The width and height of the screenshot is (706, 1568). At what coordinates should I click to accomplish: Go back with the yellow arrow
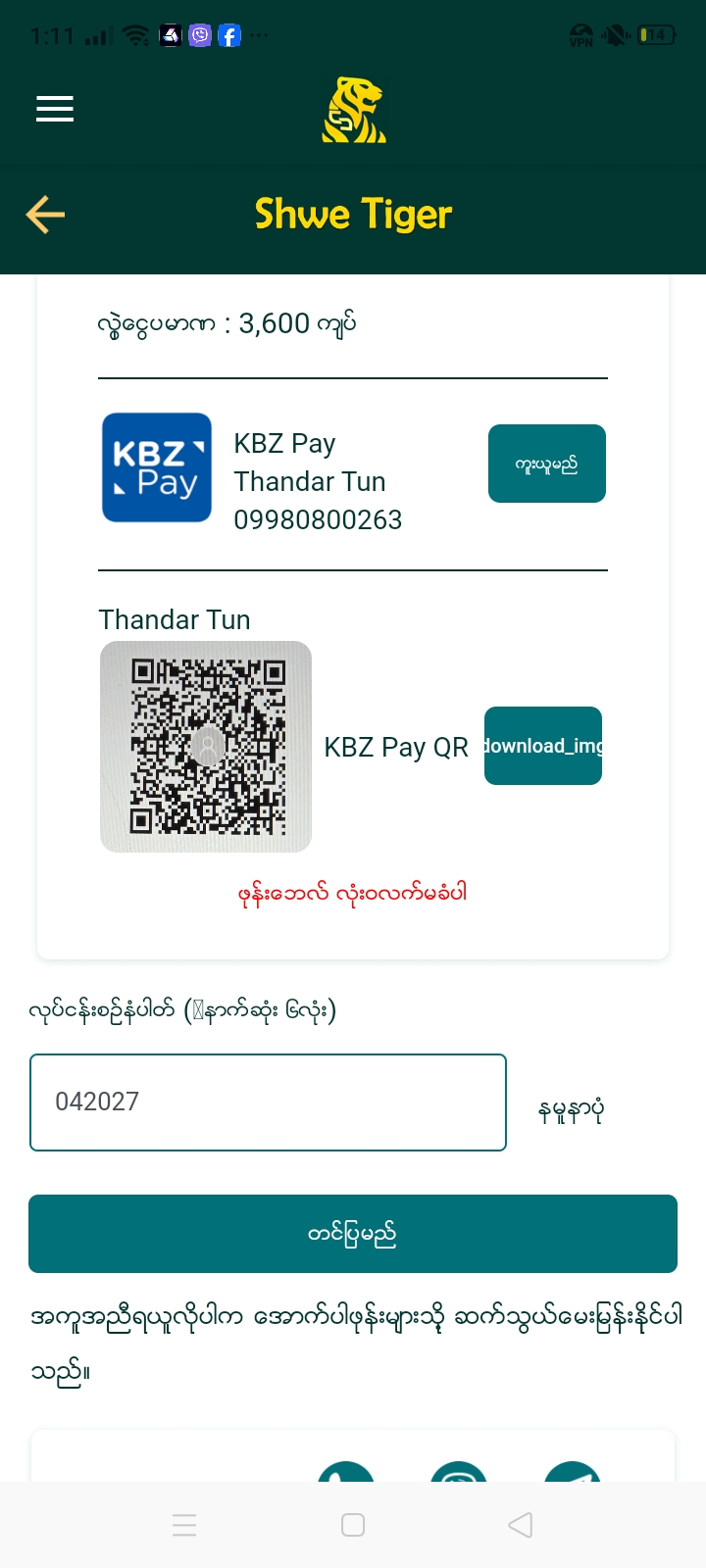pyautogui.click(x=45, y=215)
